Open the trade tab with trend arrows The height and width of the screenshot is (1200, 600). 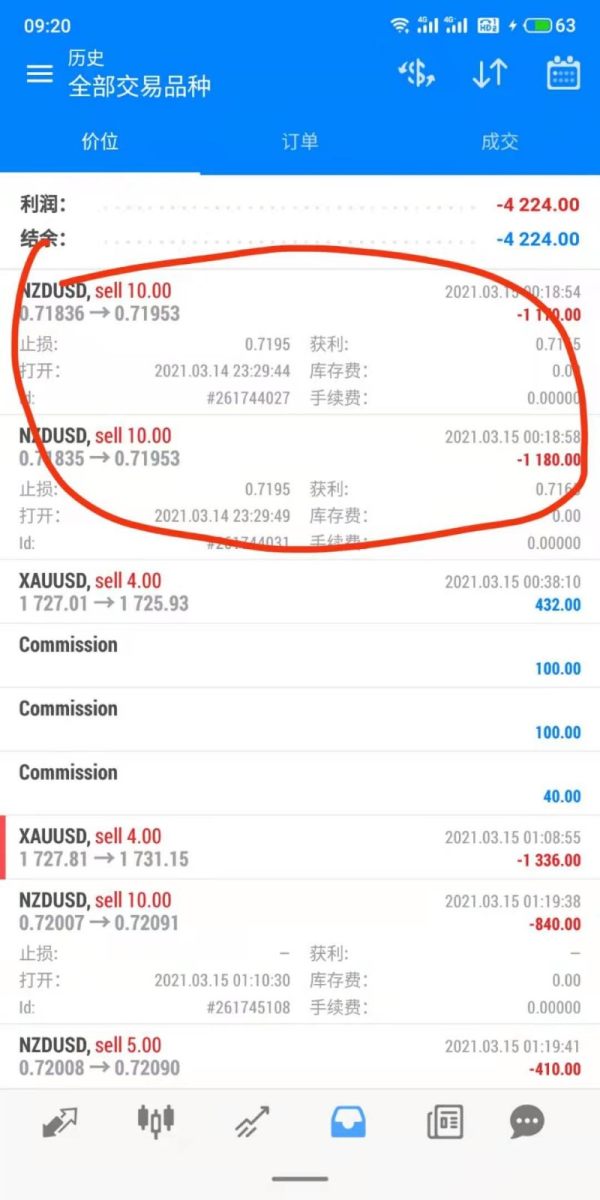coord(252,1122)
